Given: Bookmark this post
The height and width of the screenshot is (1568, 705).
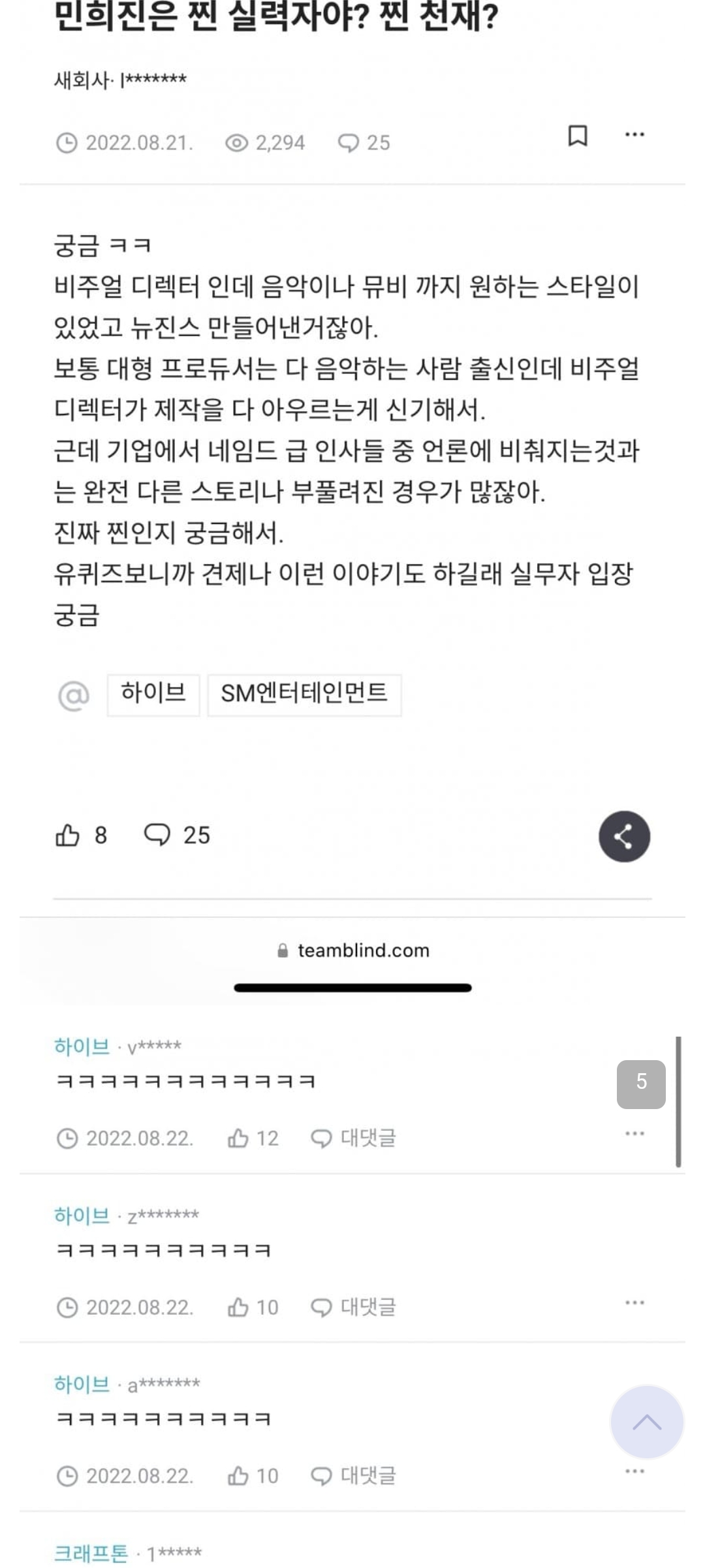Looking at the screenshot, I should pyautogui.click(x=578, y=136).
